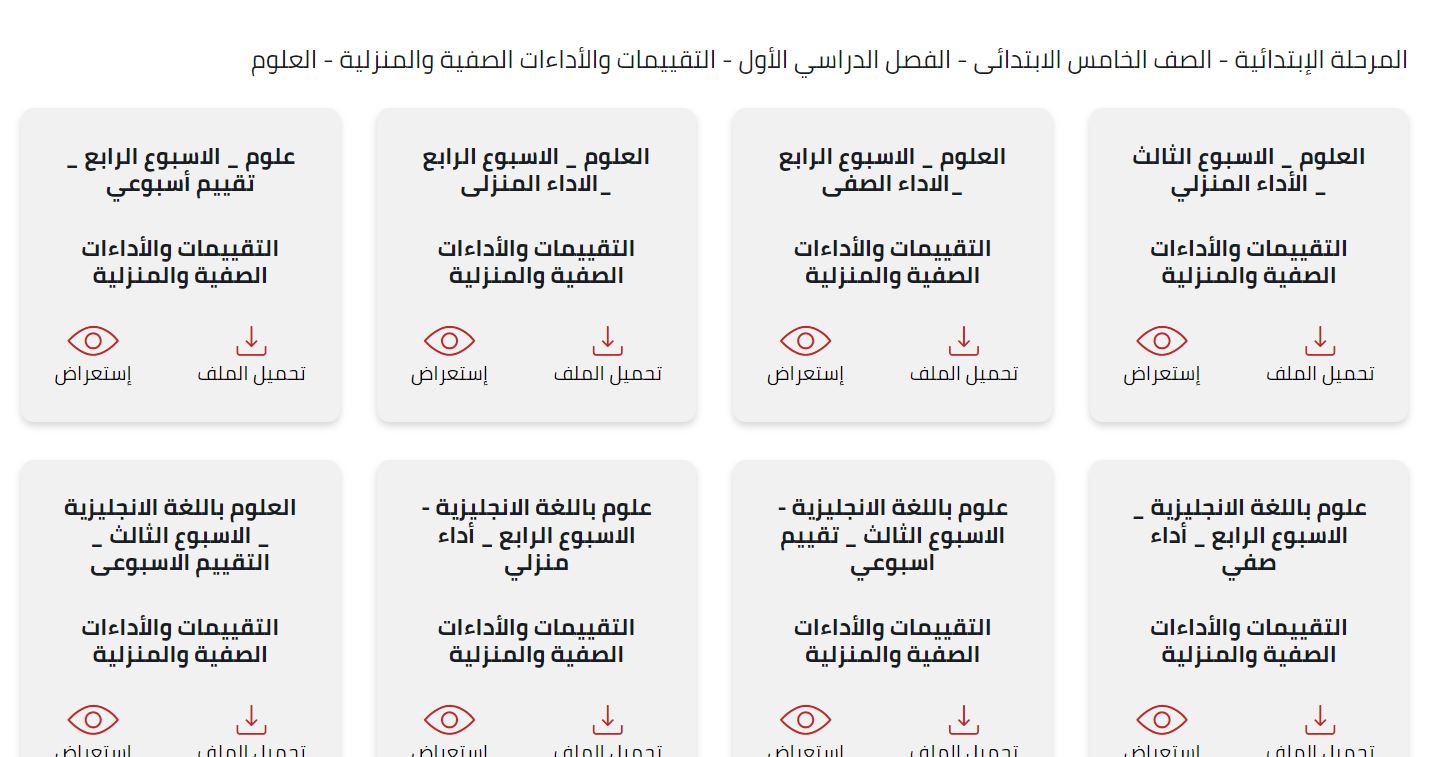Tap إستعراض under العلوم الاسبوع الرابع الاداء الصفى
This screenshot has width=1430, height=757.
805,354
